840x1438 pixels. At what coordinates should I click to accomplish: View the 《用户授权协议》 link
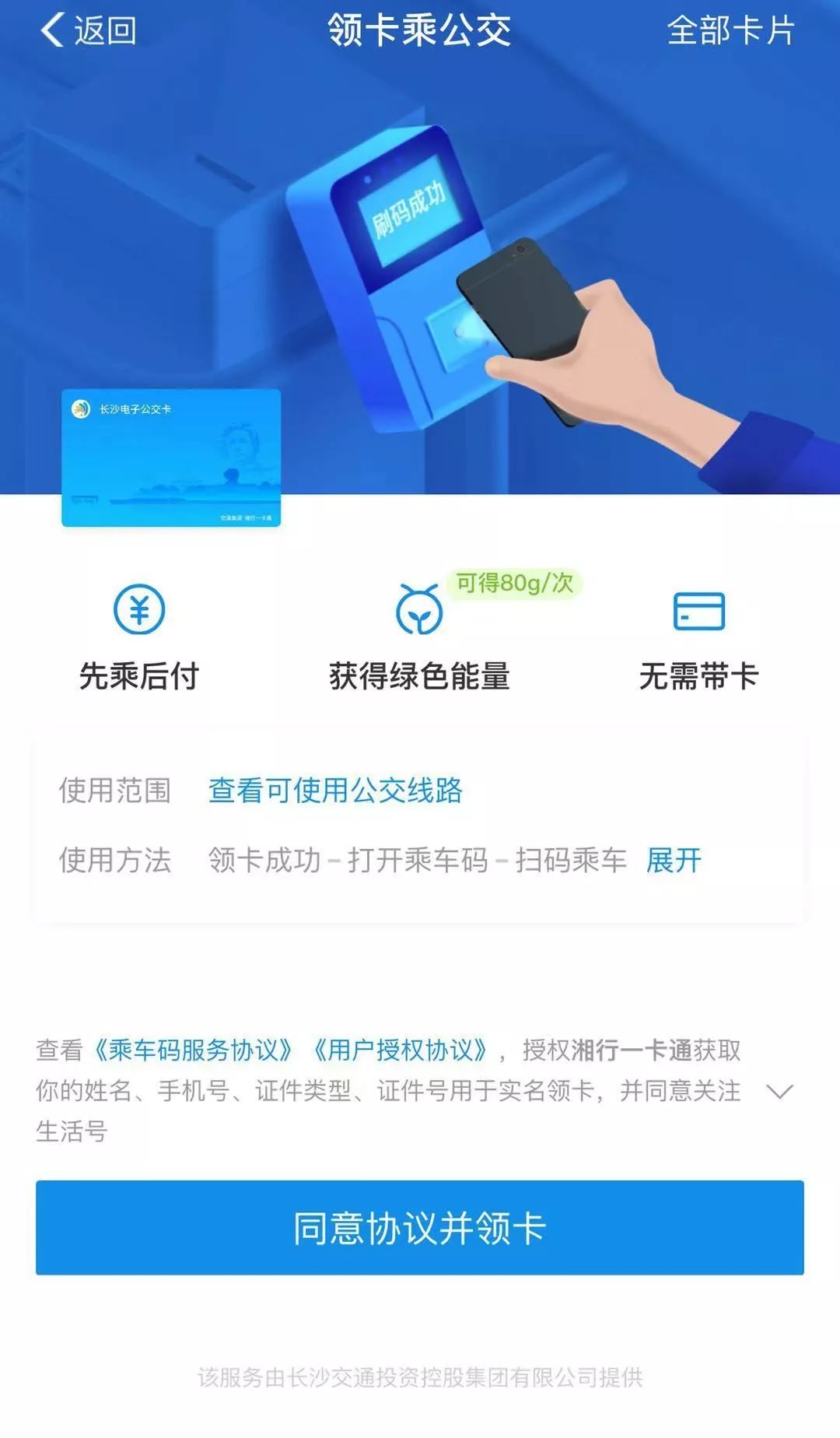coord(401,1050)
